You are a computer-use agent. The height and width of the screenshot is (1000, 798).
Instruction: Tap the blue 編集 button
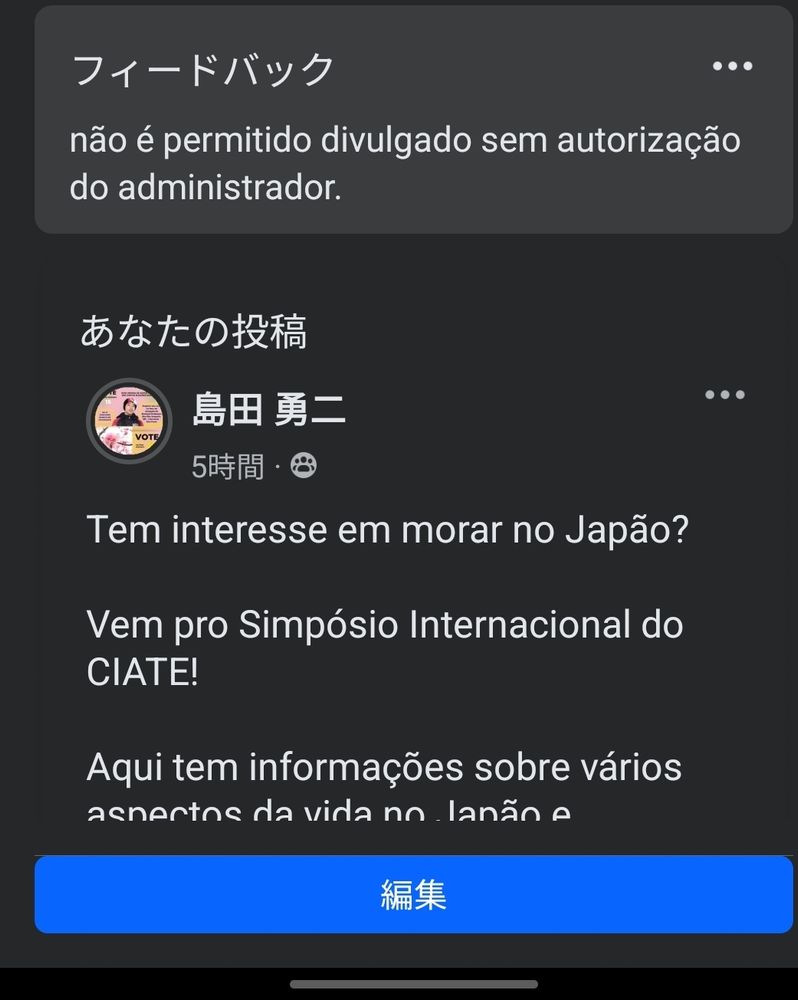pos(413,895)
